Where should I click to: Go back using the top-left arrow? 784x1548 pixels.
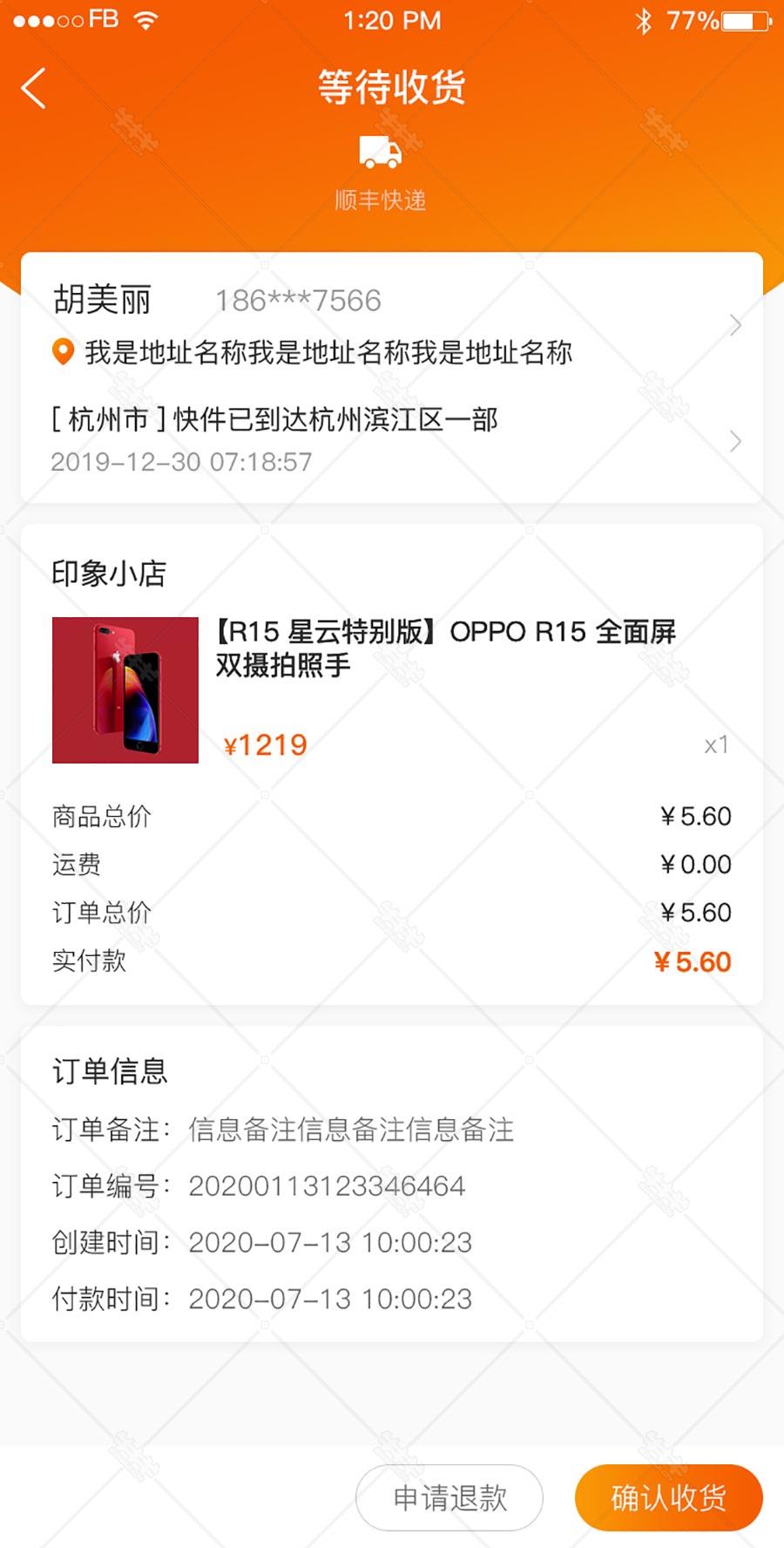pyautogui.click(x=33, y=88)
